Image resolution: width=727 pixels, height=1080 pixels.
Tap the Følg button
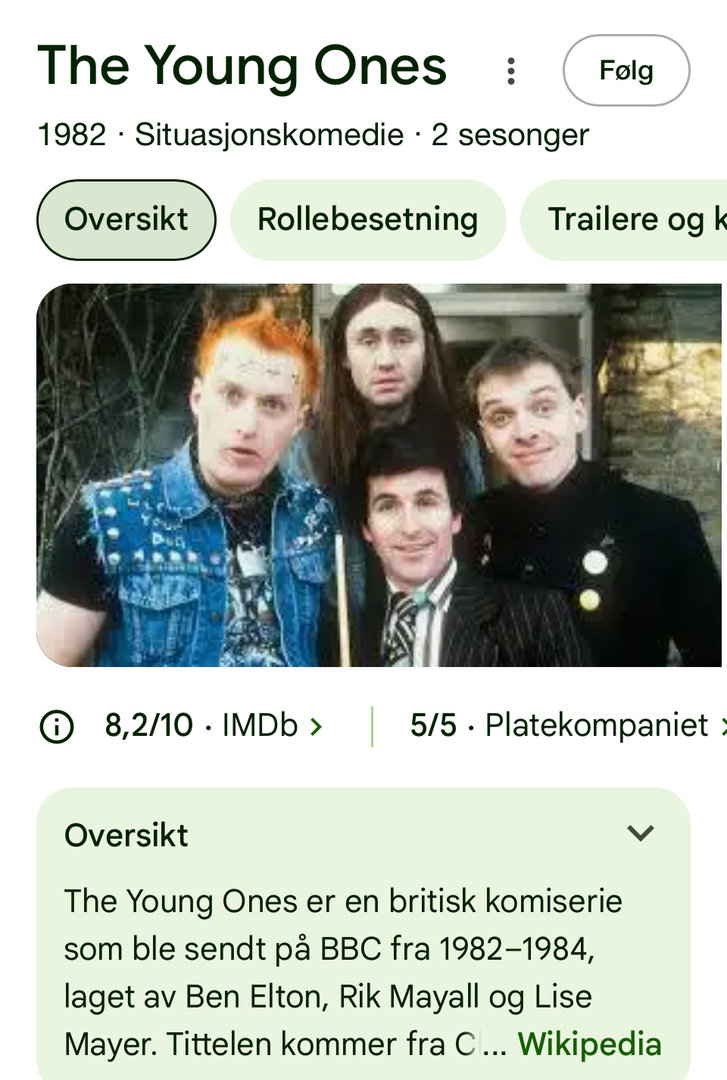pyautogui.click(x=626, y=71)
